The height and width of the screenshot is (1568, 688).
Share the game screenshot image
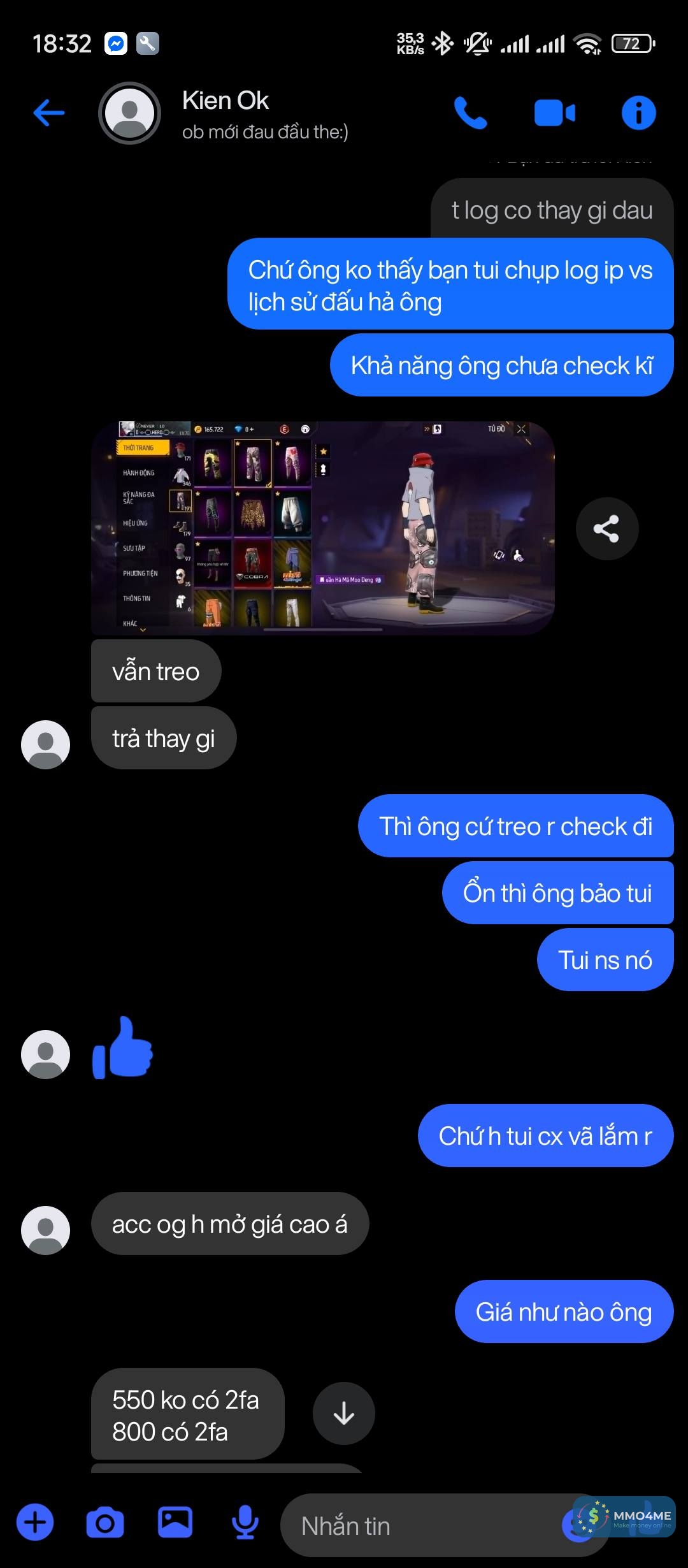click(606, 528)
